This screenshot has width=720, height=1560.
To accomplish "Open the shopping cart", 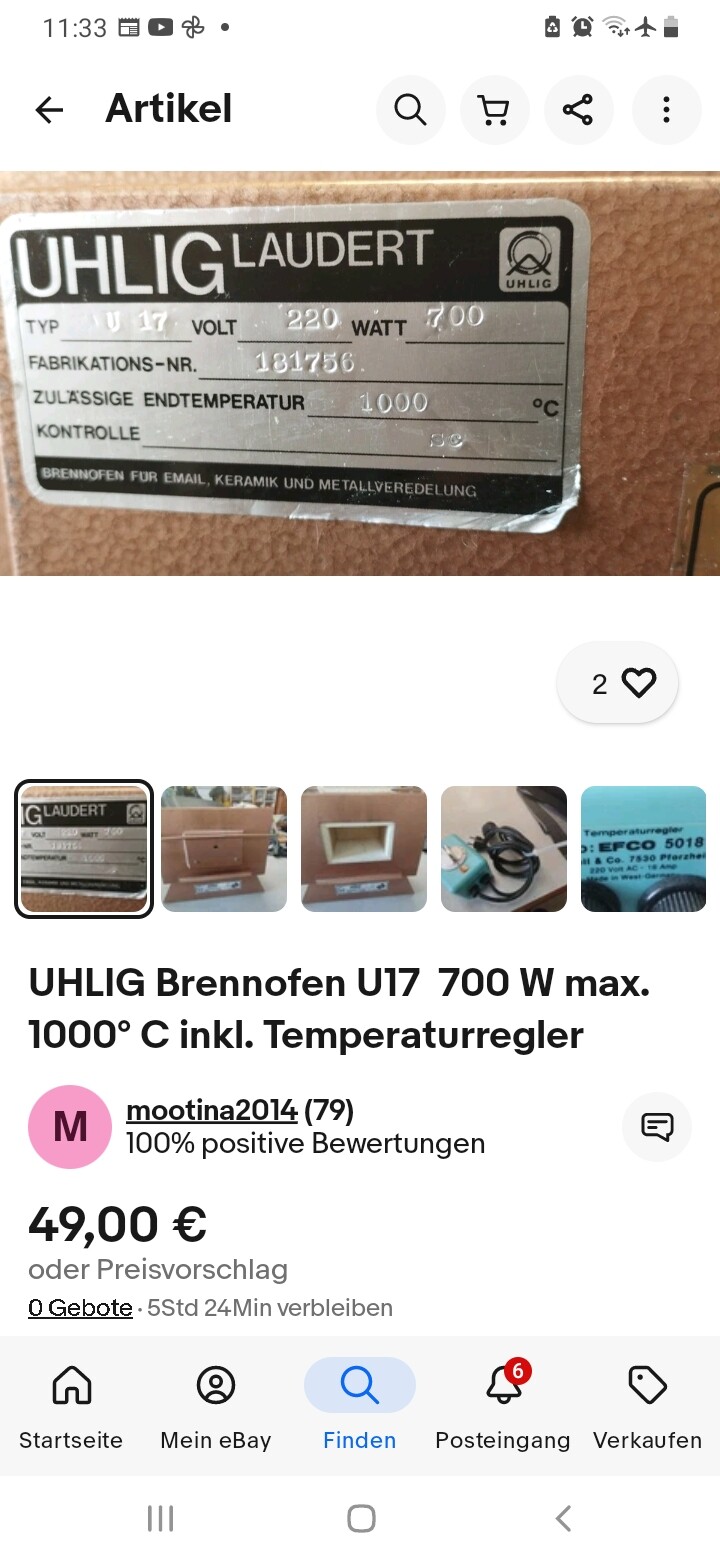I will pos(494,110).
